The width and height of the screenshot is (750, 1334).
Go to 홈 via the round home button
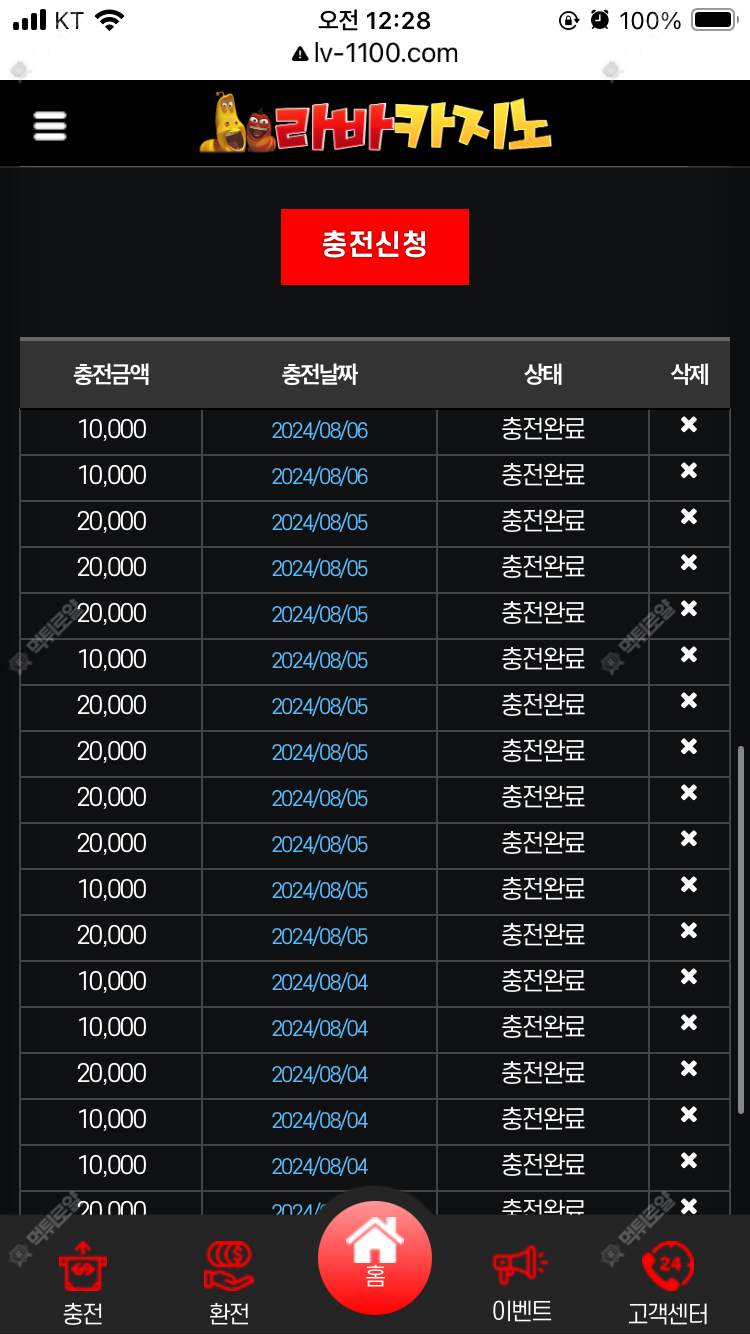point(375,1258)
